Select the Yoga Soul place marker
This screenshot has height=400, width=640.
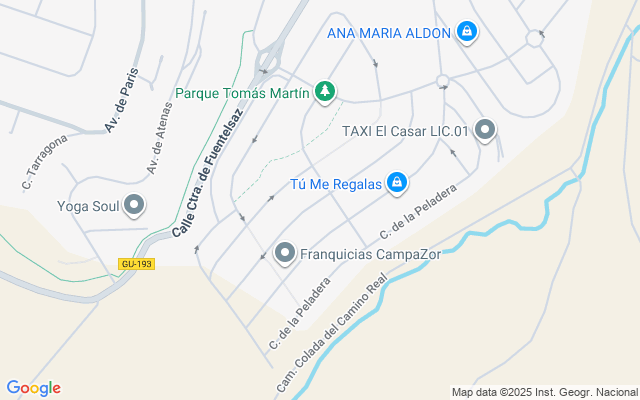coord(134,207)
